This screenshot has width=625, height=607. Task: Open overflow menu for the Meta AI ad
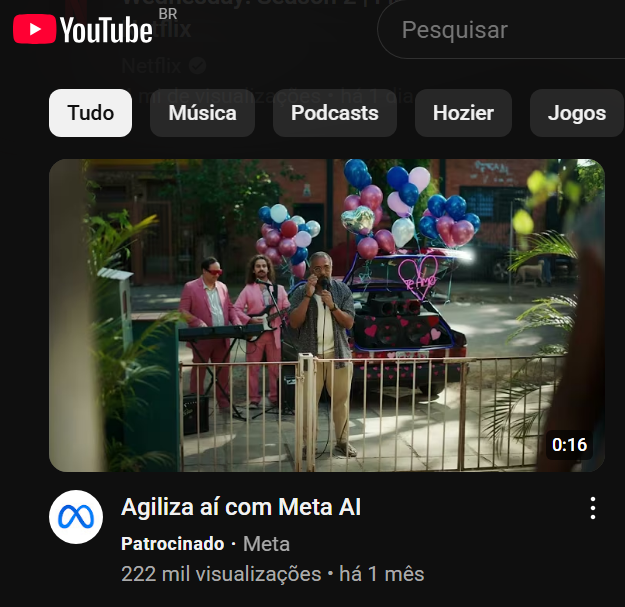(593, 508)
